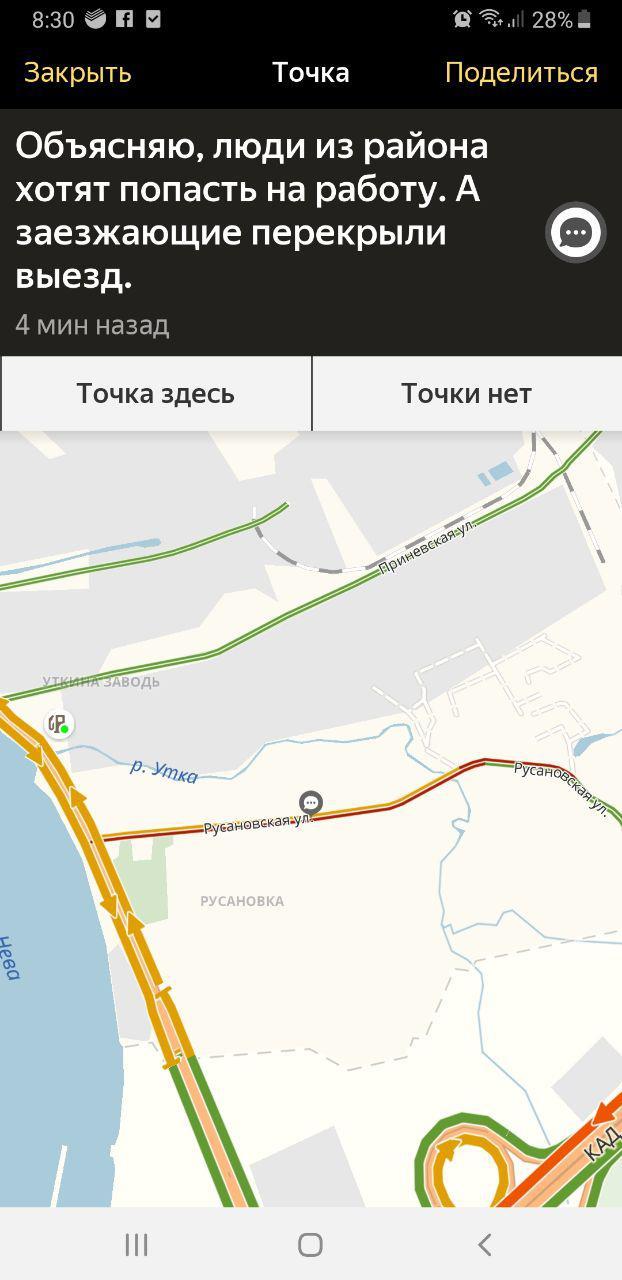Open the comments bubble icon
The height and width of the screenshot is (1280, 622).
[576, 233]
